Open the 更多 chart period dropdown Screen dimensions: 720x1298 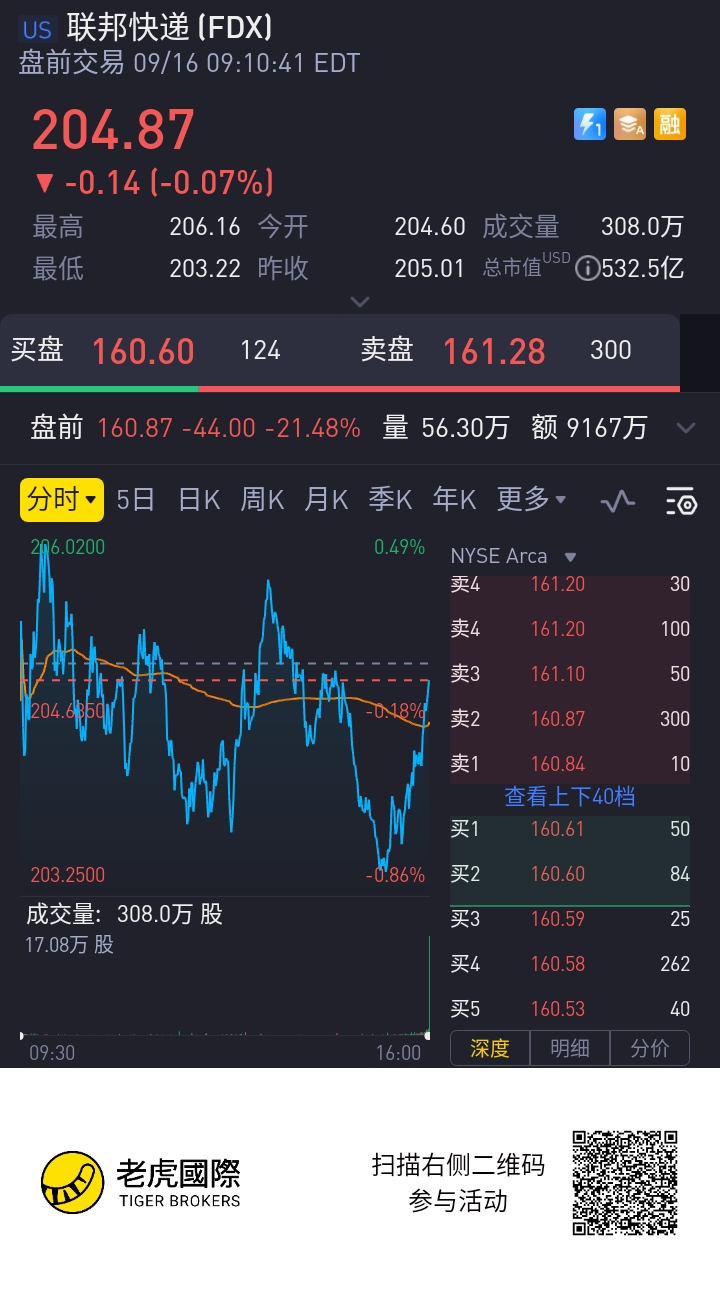pos(532,499)
